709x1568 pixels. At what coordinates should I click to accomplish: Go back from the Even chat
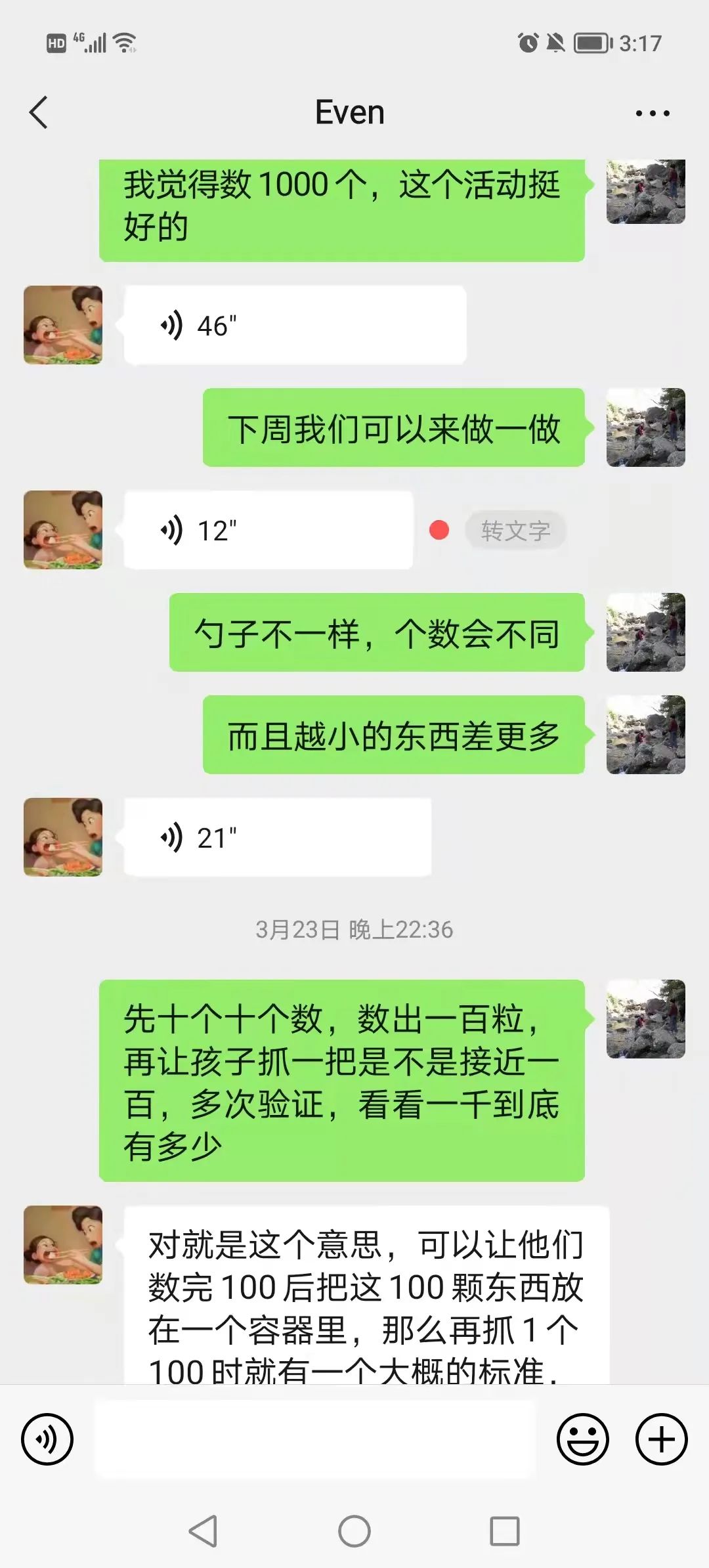(x=39, y=112)
